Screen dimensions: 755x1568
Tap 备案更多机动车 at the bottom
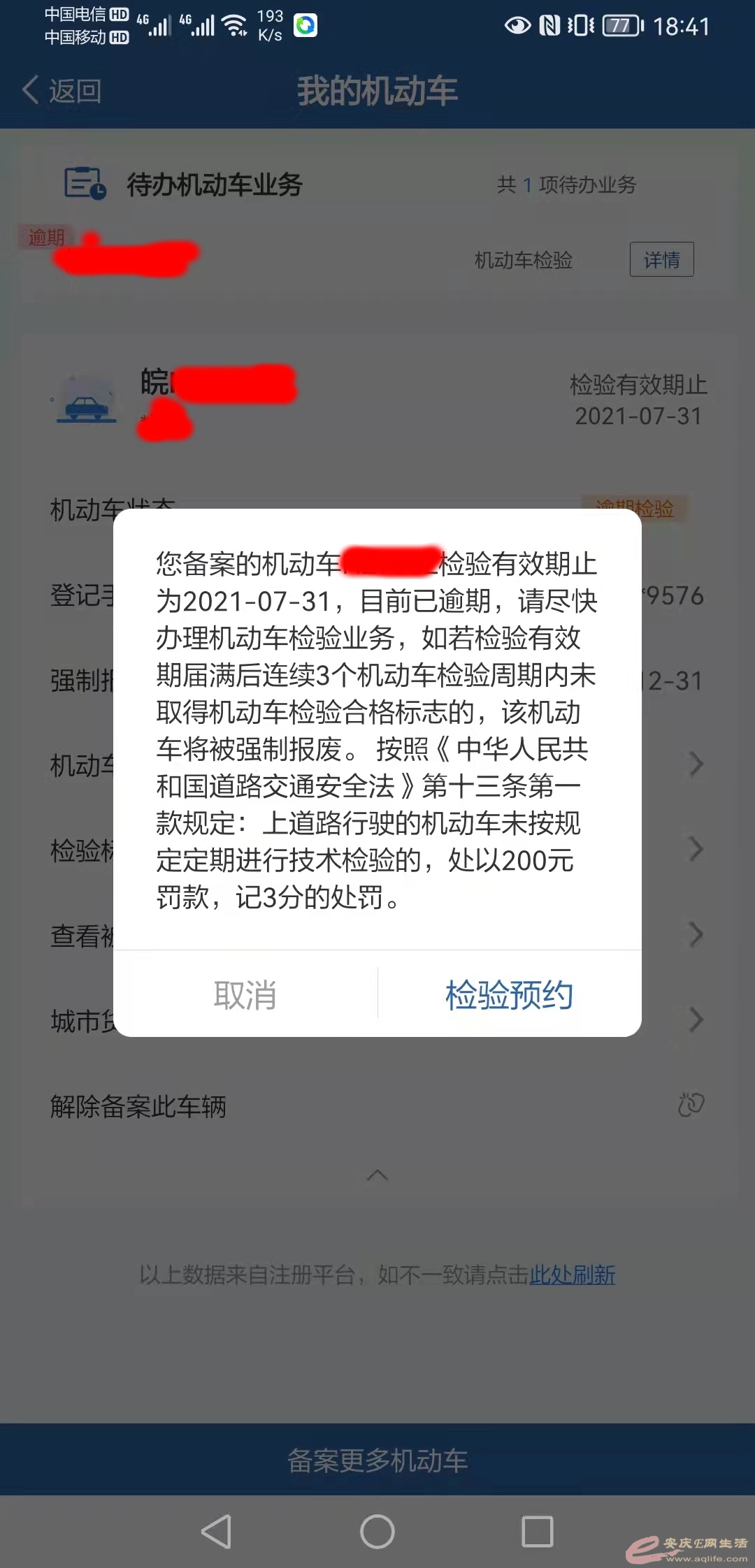point(377,1460)
